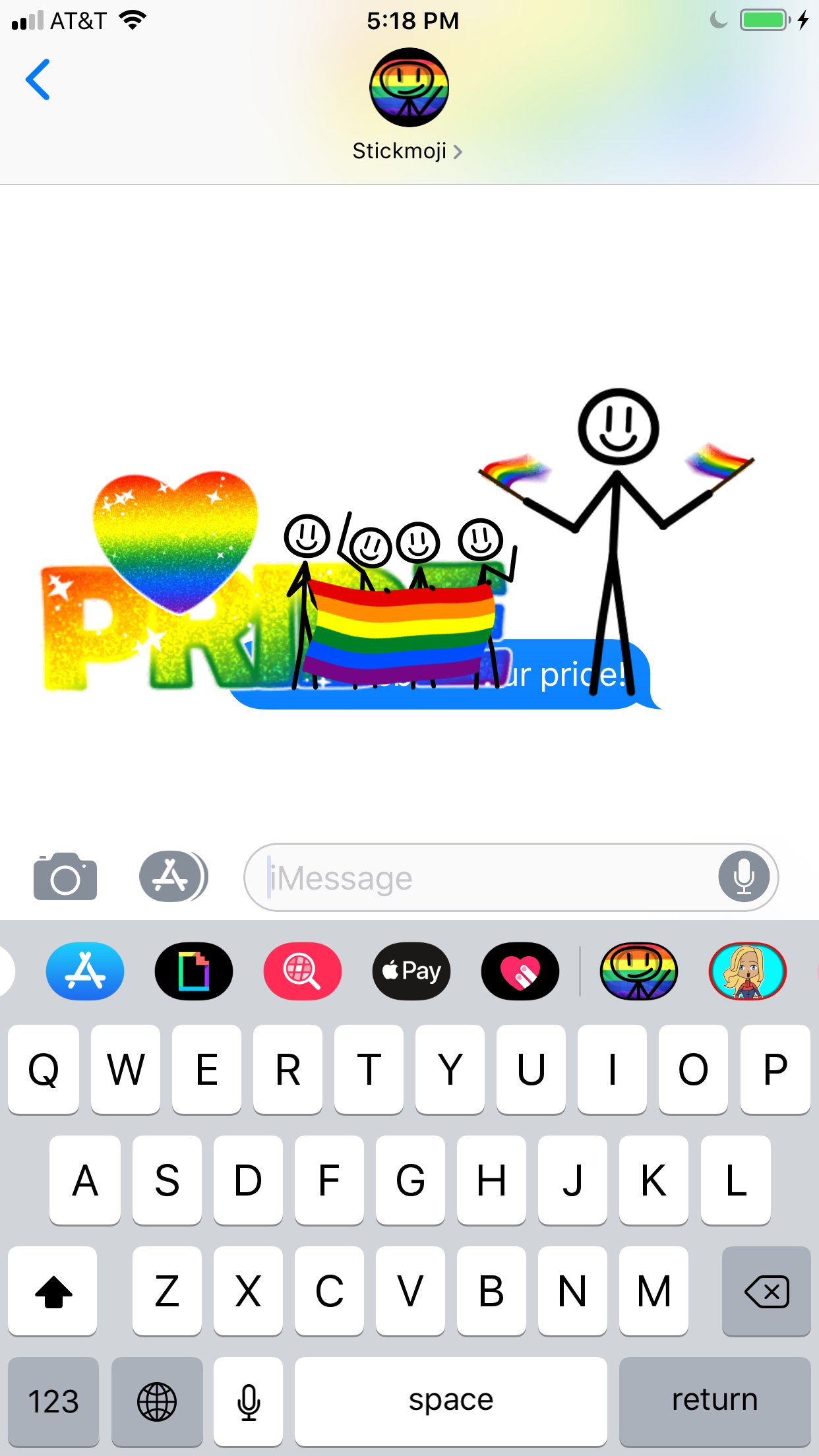Toggle uppercase with the shift key
819x1456 pixels.
click(53, 1291)
